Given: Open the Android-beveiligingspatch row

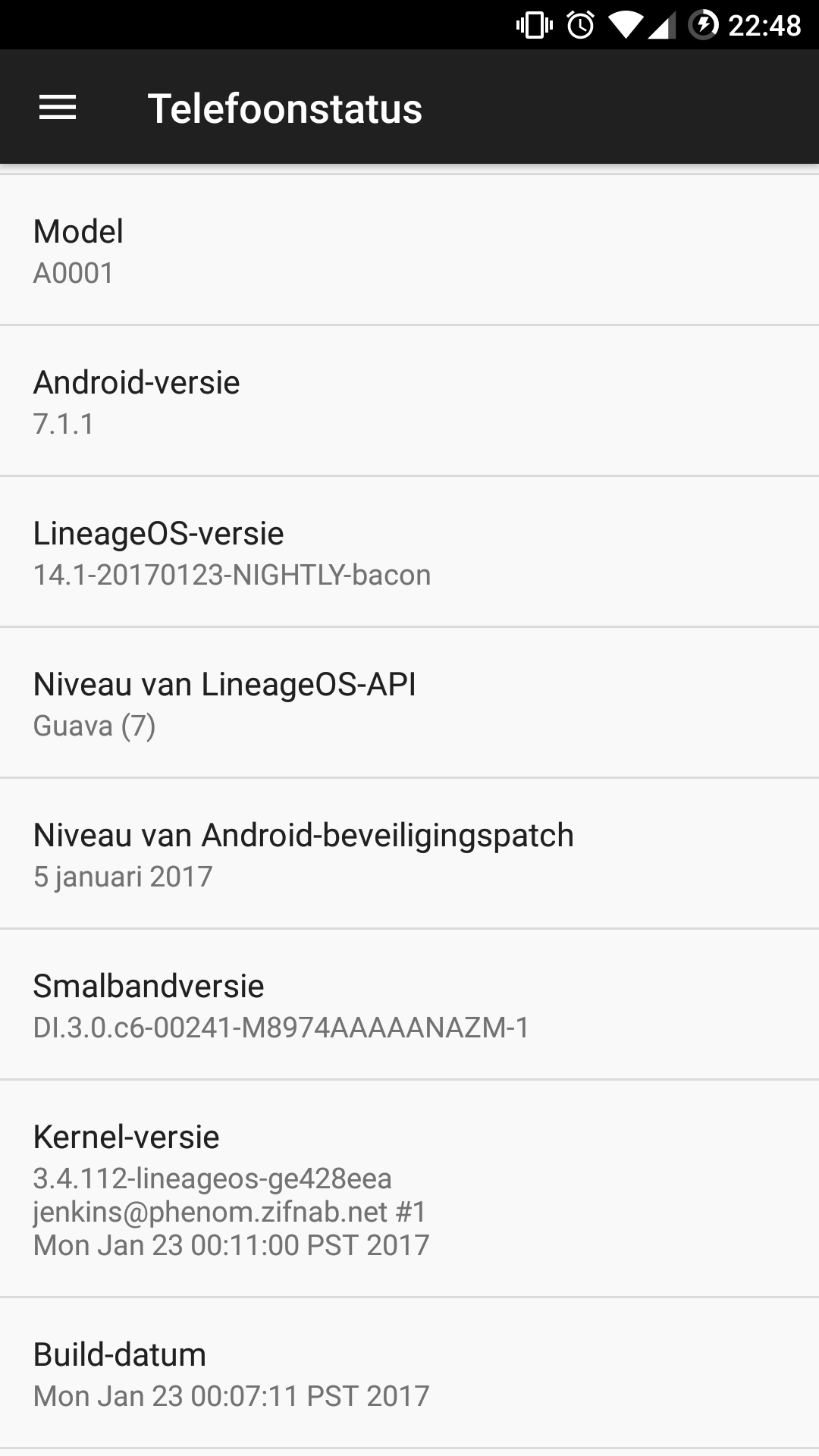Looking at the screenshot, I should (409, 854).
